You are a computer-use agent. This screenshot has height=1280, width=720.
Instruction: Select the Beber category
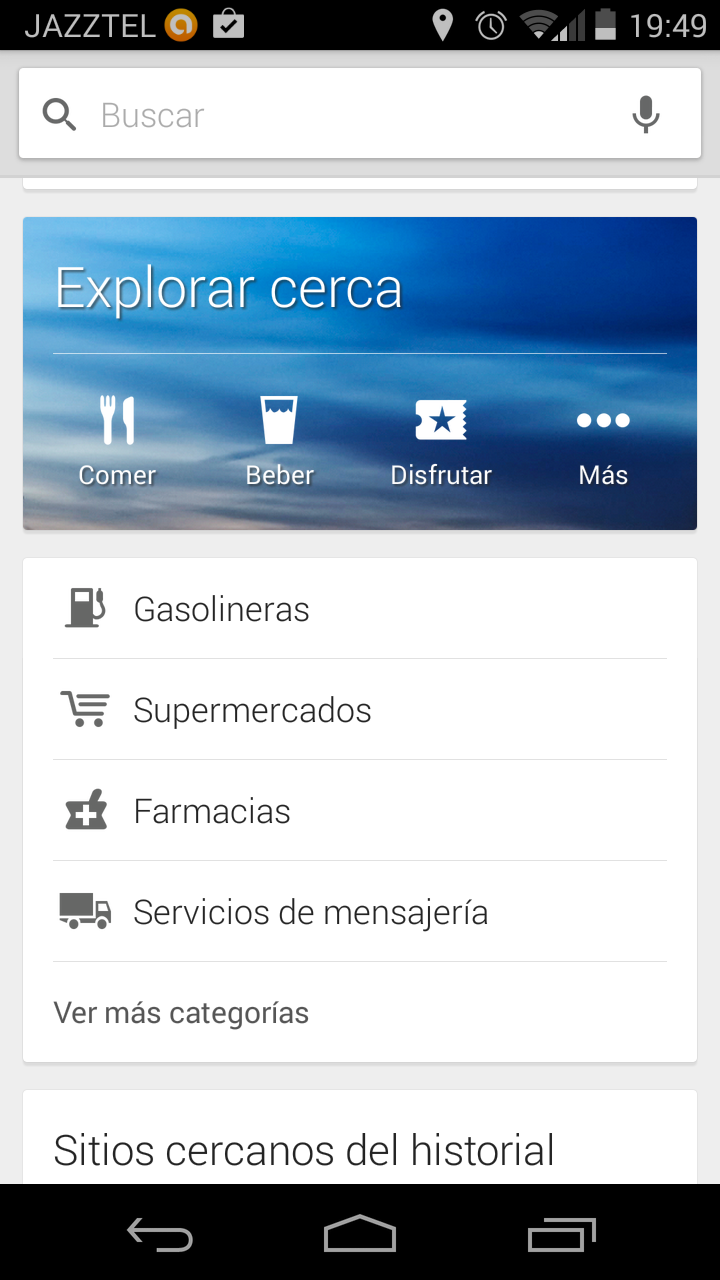pos(280,440)
